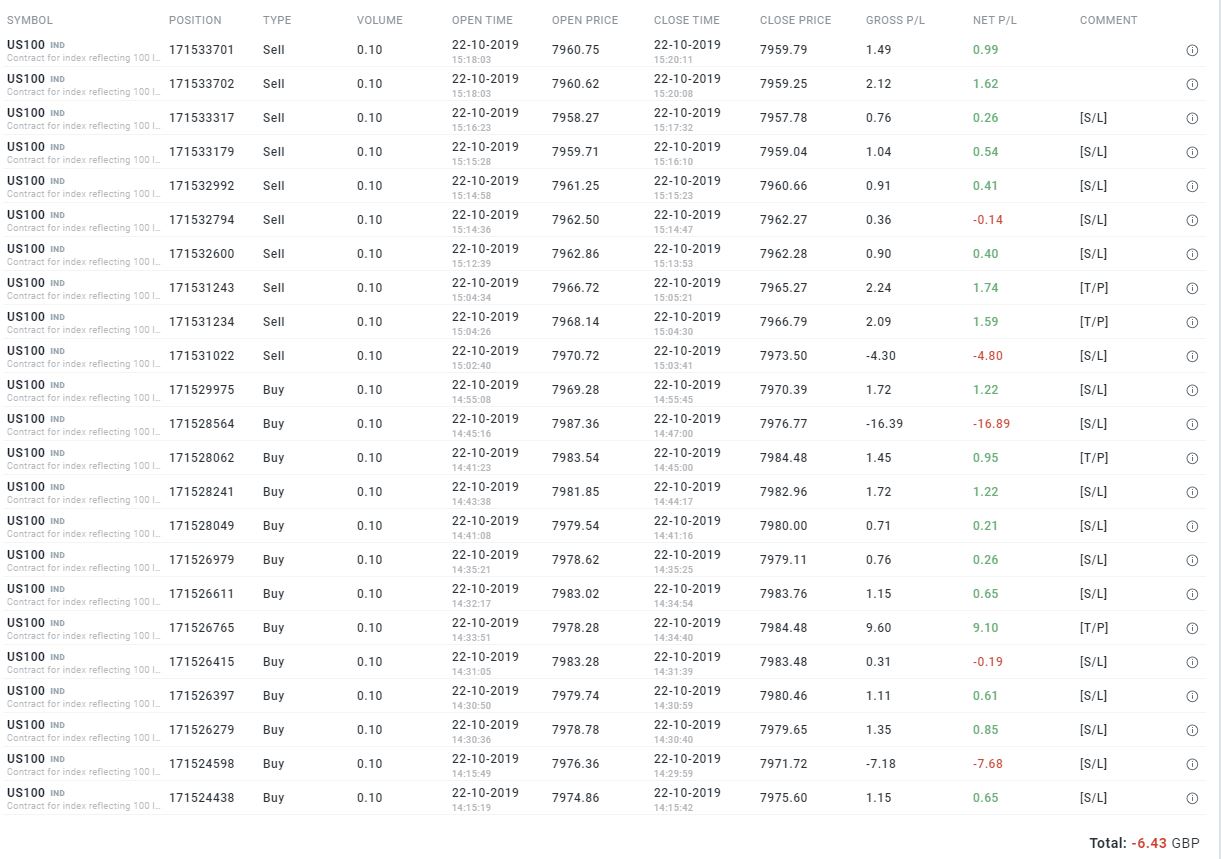The width and height of the screenshot is (1221, 859).
Task: Sort by the CLOSE TIME column header
Action: (686, 20)
